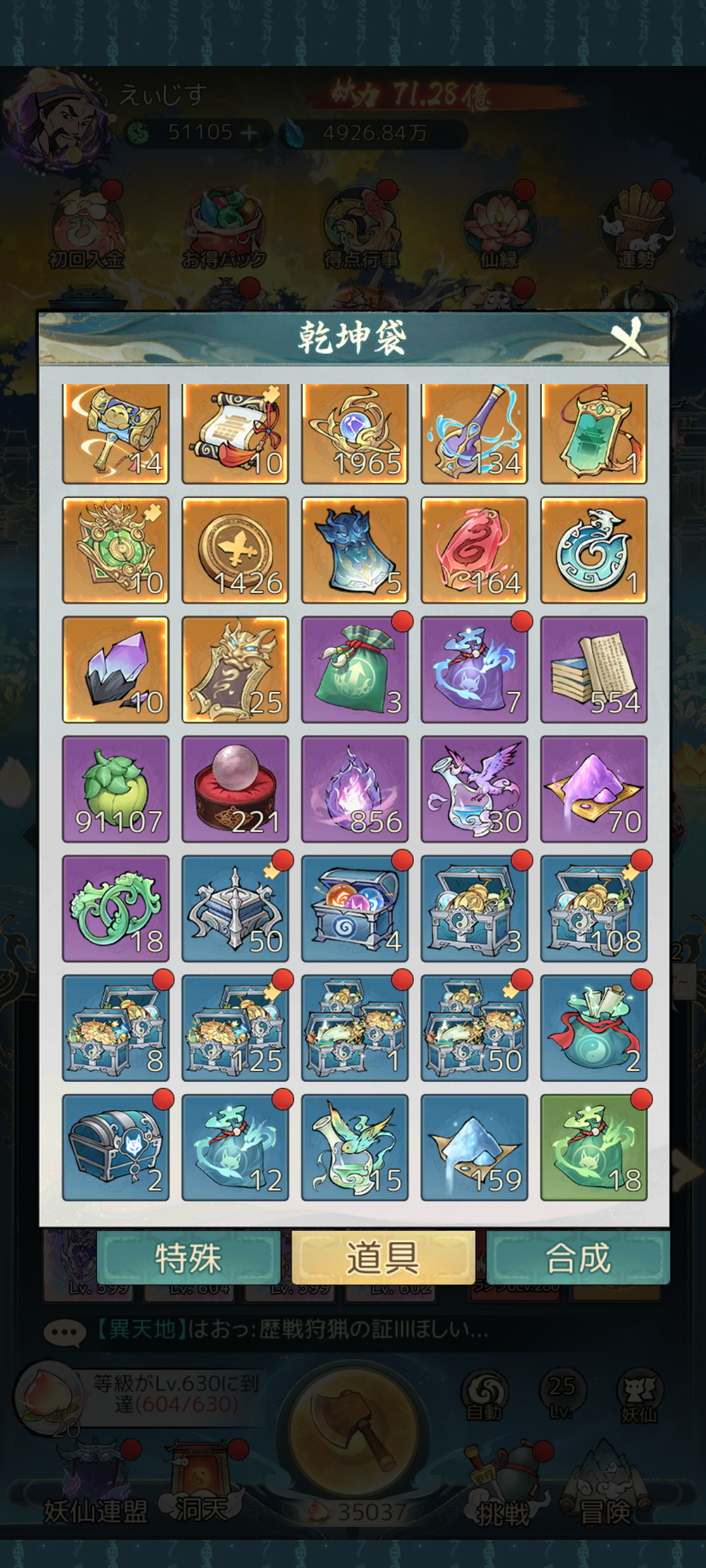Open the teal yin-yang bag item with 2

point(594,1028)
